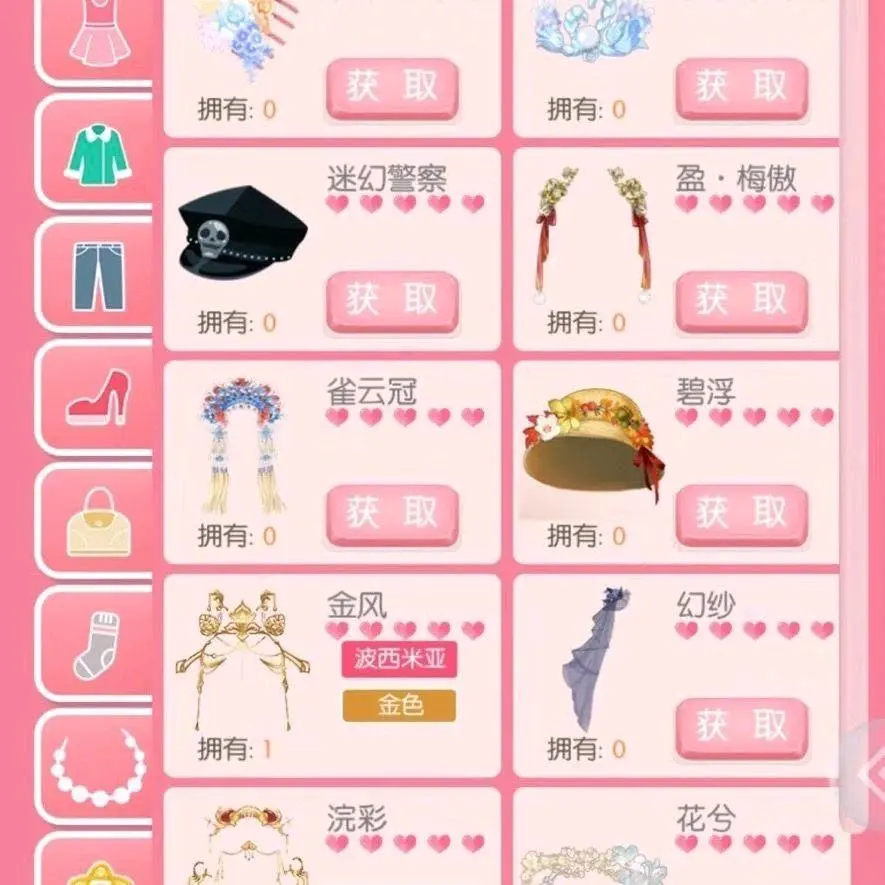The height and width of the screenshot is (885, 885).
Task: Open the 金凤 headpiece card
Action: coord(332,676)
